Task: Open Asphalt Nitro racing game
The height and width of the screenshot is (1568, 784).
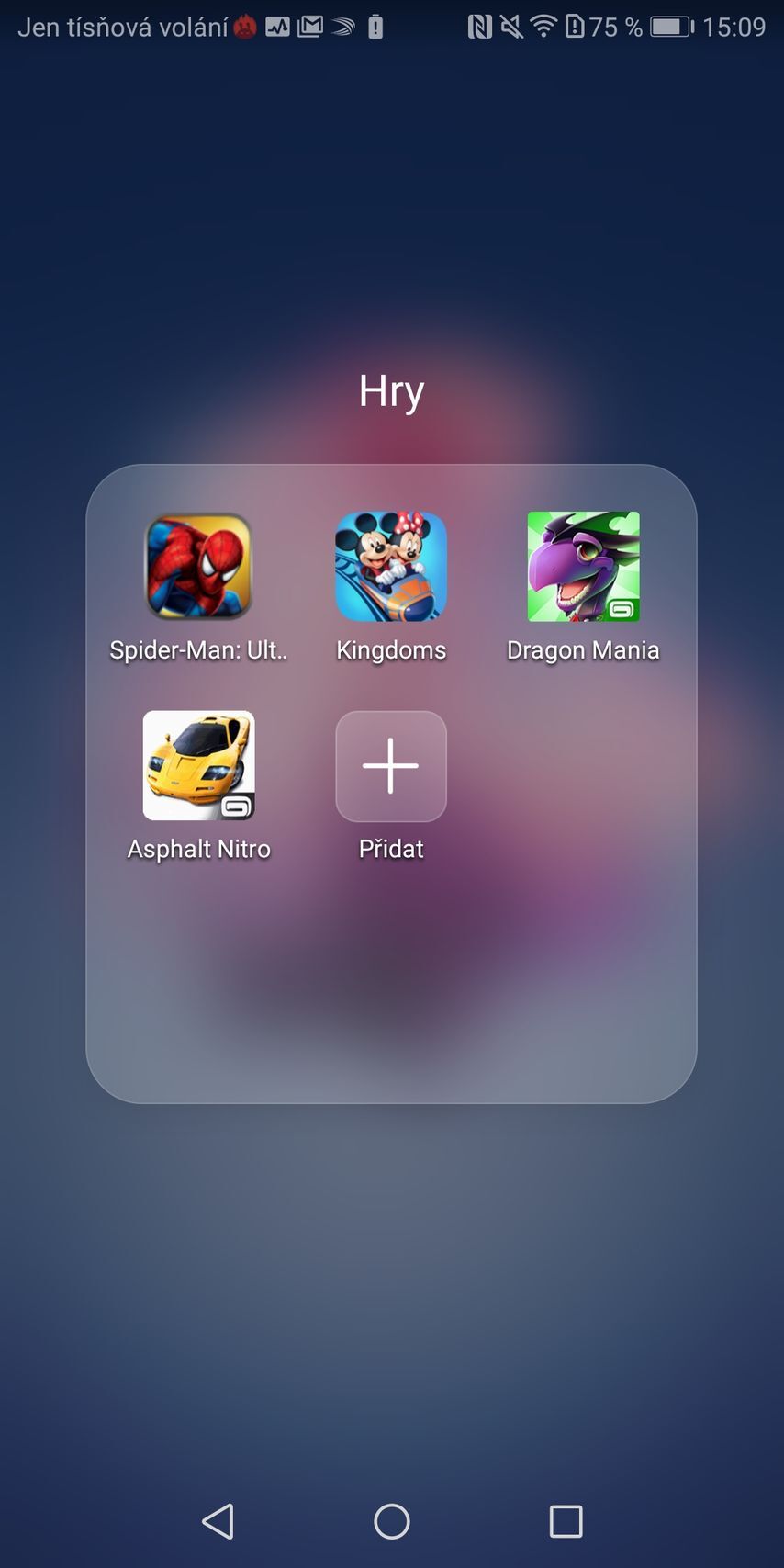Action: coord(198,765)
